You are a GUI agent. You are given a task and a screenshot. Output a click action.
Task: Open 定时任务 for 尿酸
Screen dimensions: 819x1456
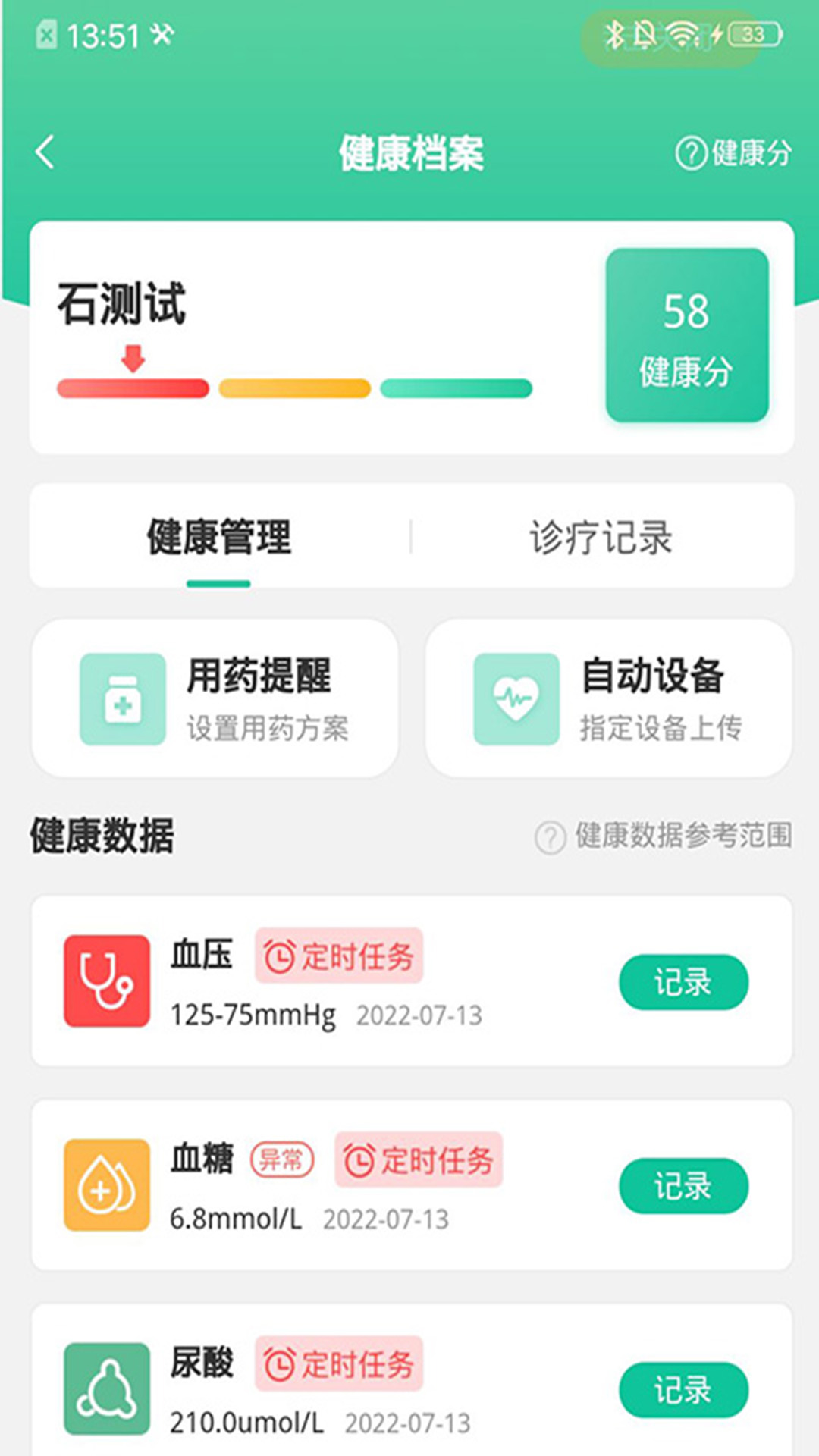[339, 1364]
